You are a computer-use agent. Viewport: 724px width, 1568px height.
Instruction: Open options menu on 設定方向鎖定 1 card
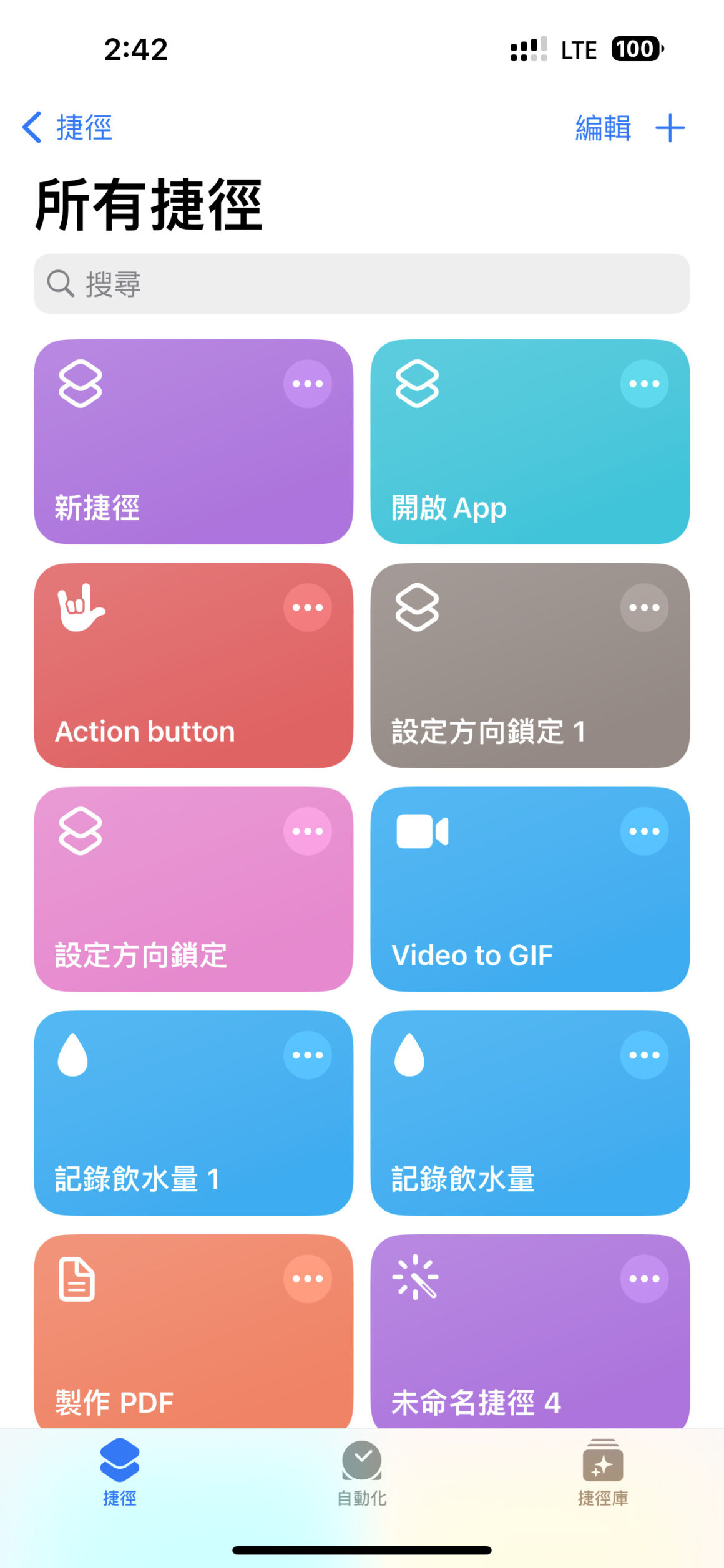tap(645, 607)
